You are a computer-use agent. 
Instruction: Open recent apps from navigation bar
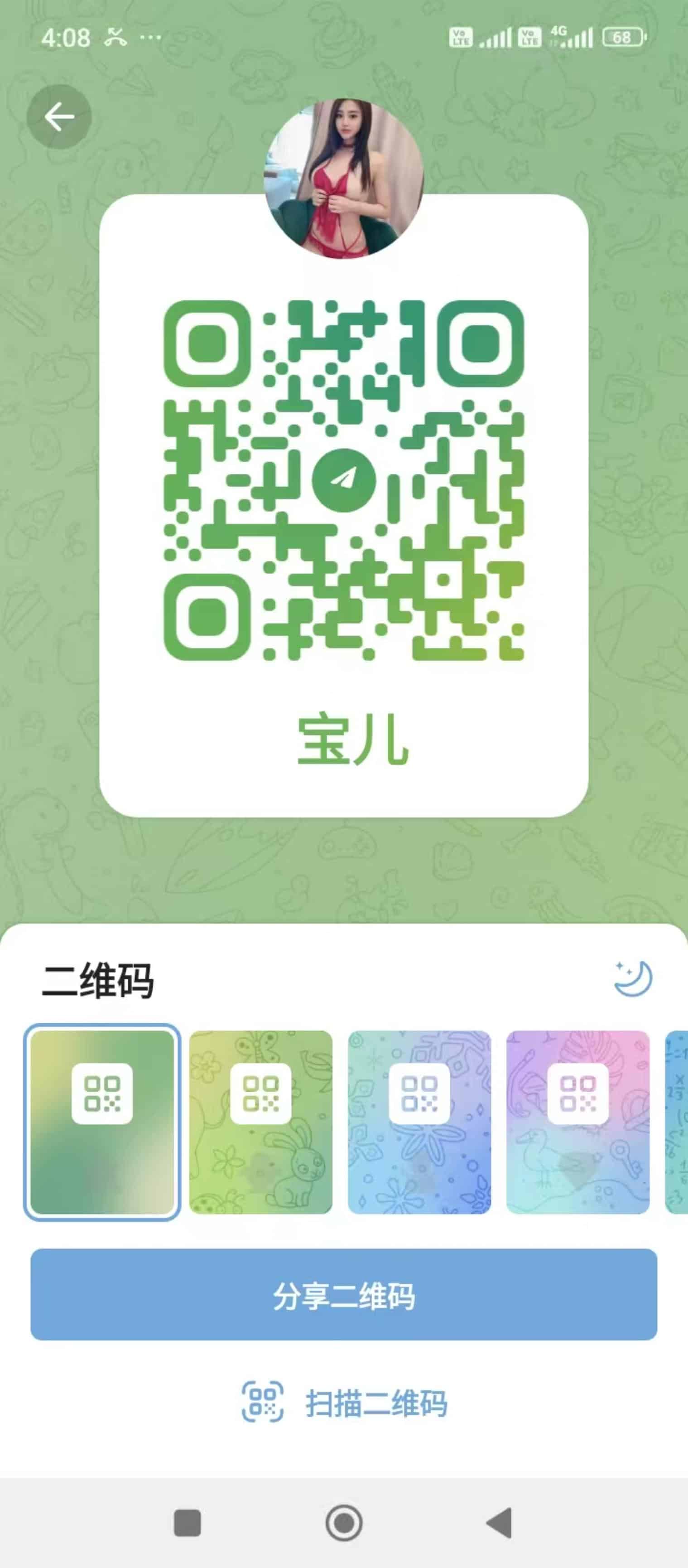pos(188,1523)
